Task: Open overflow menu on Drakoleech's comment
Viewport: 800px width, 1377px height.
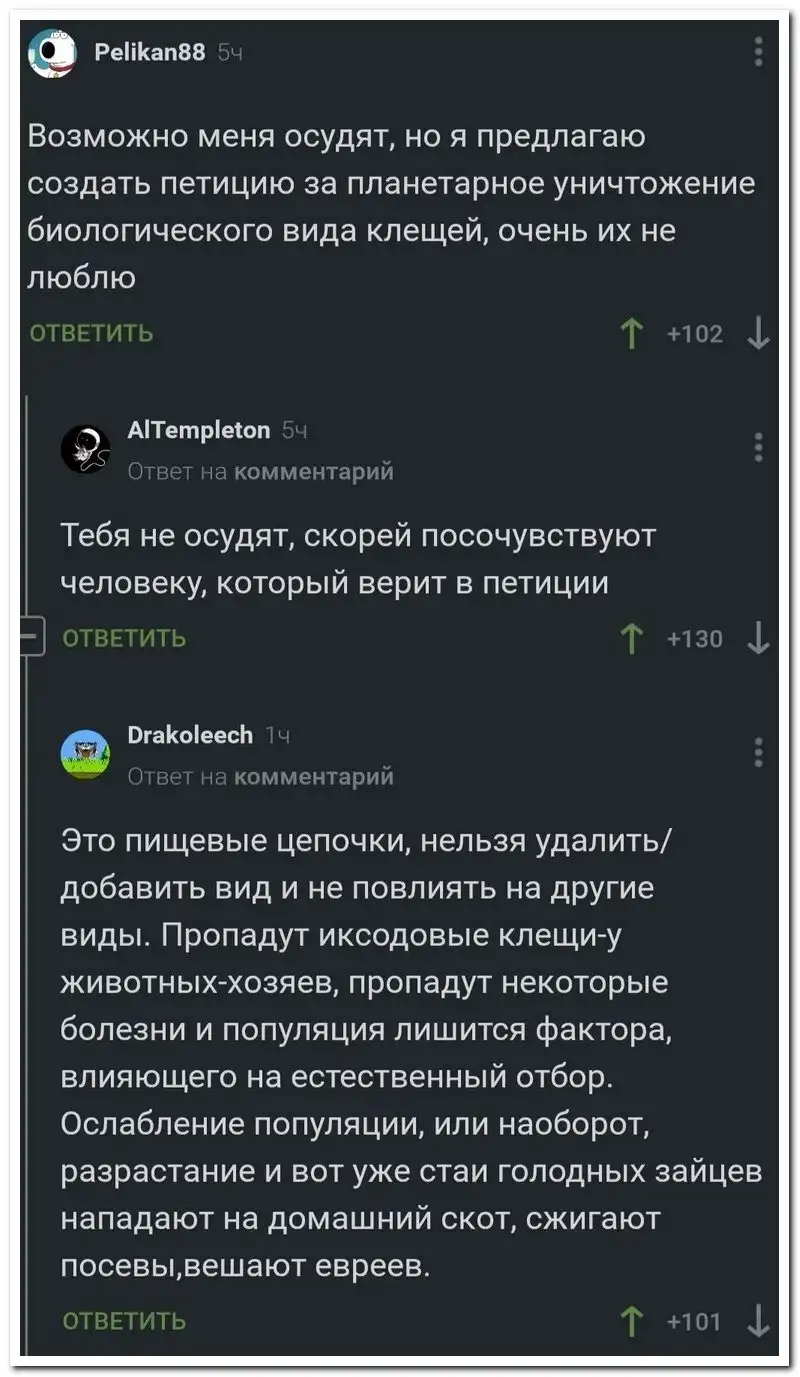Action: tap(759, 750)
